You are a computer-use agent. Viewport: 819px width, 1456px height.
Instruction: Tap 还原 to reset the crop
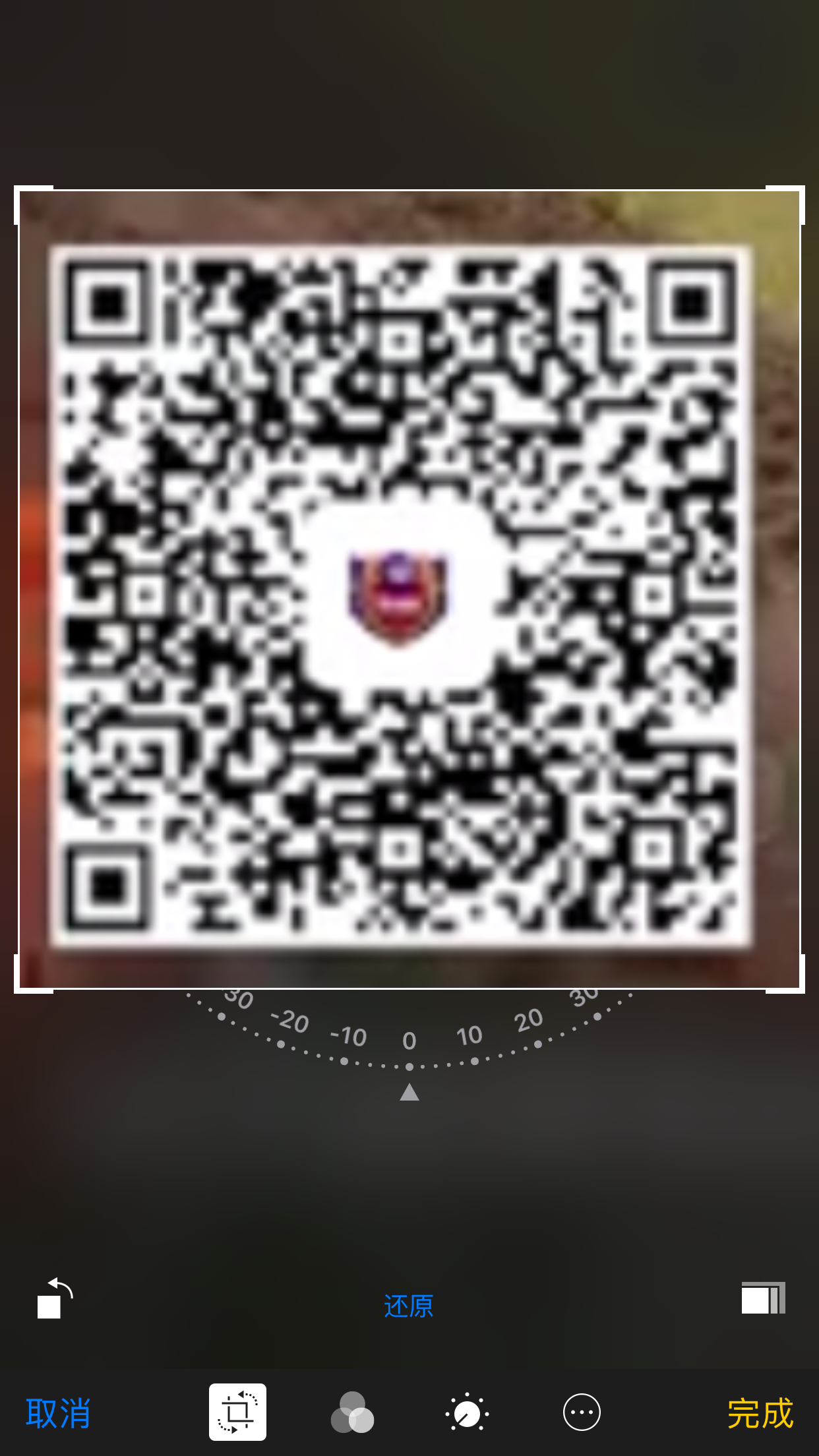tap(409, 1306)
